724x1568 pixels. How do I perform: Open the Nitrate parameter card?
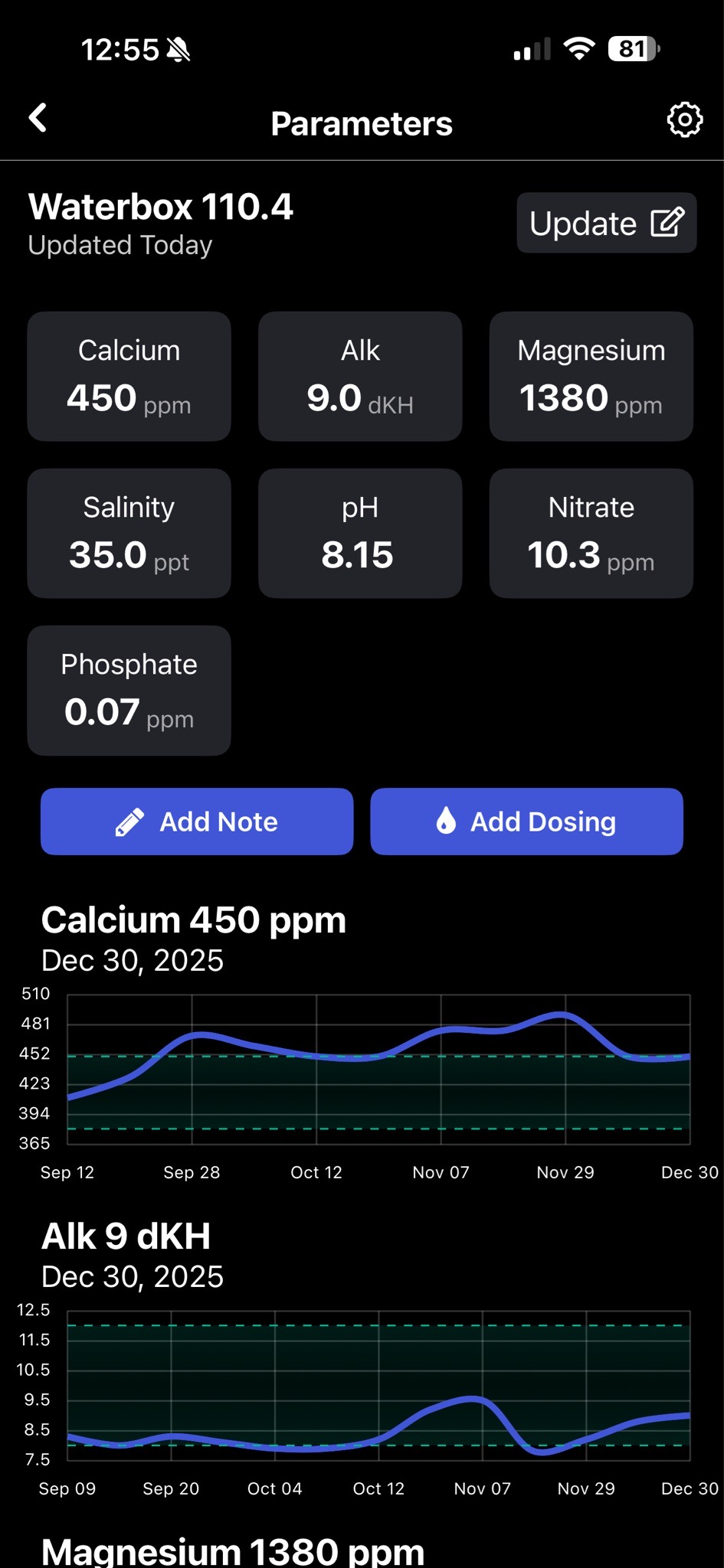(x=591, y=533)
